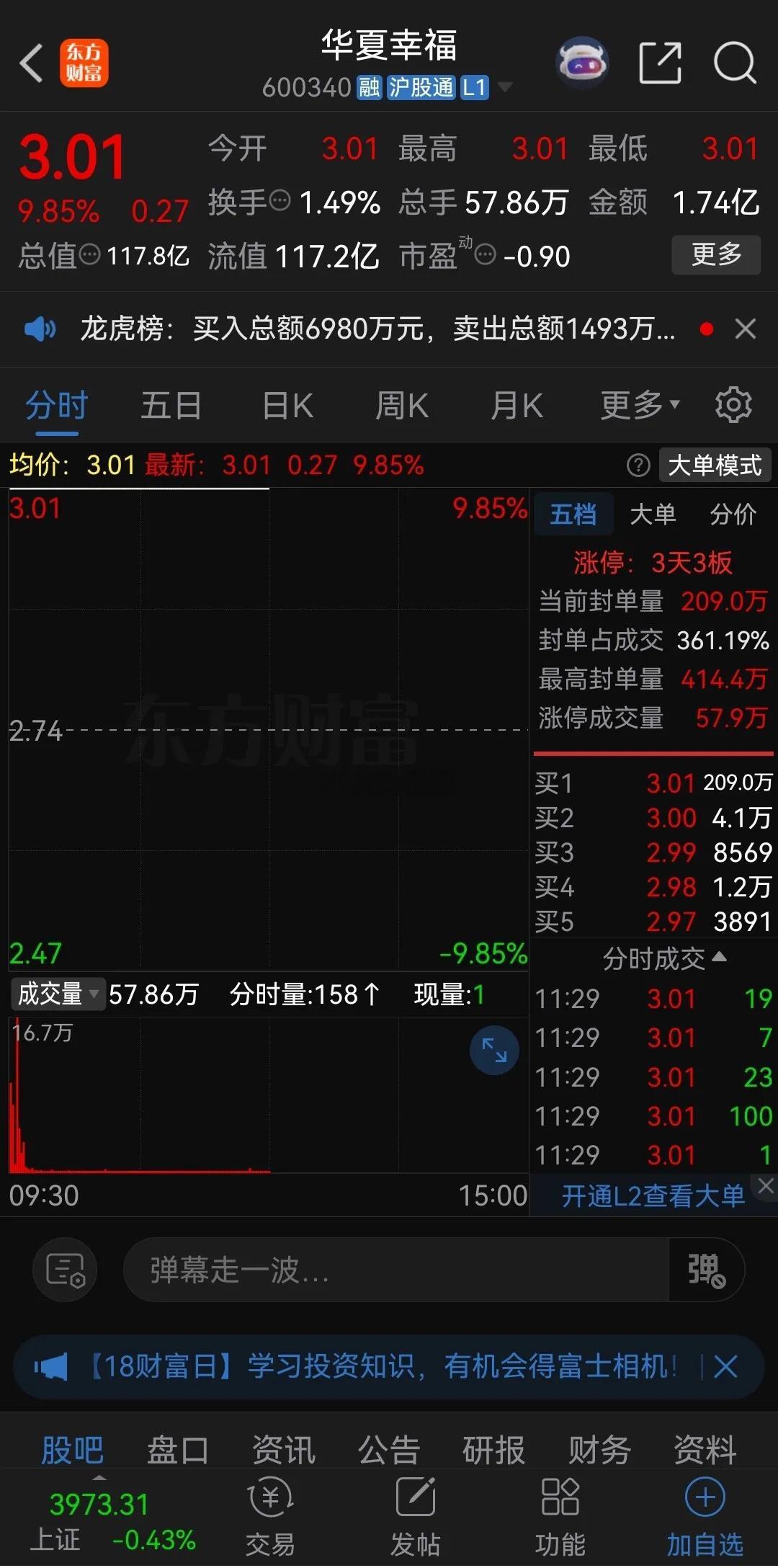Enable 大单模式 big-order mode
The height and width of the screenshot is (1568, 778).
(714, 465)
